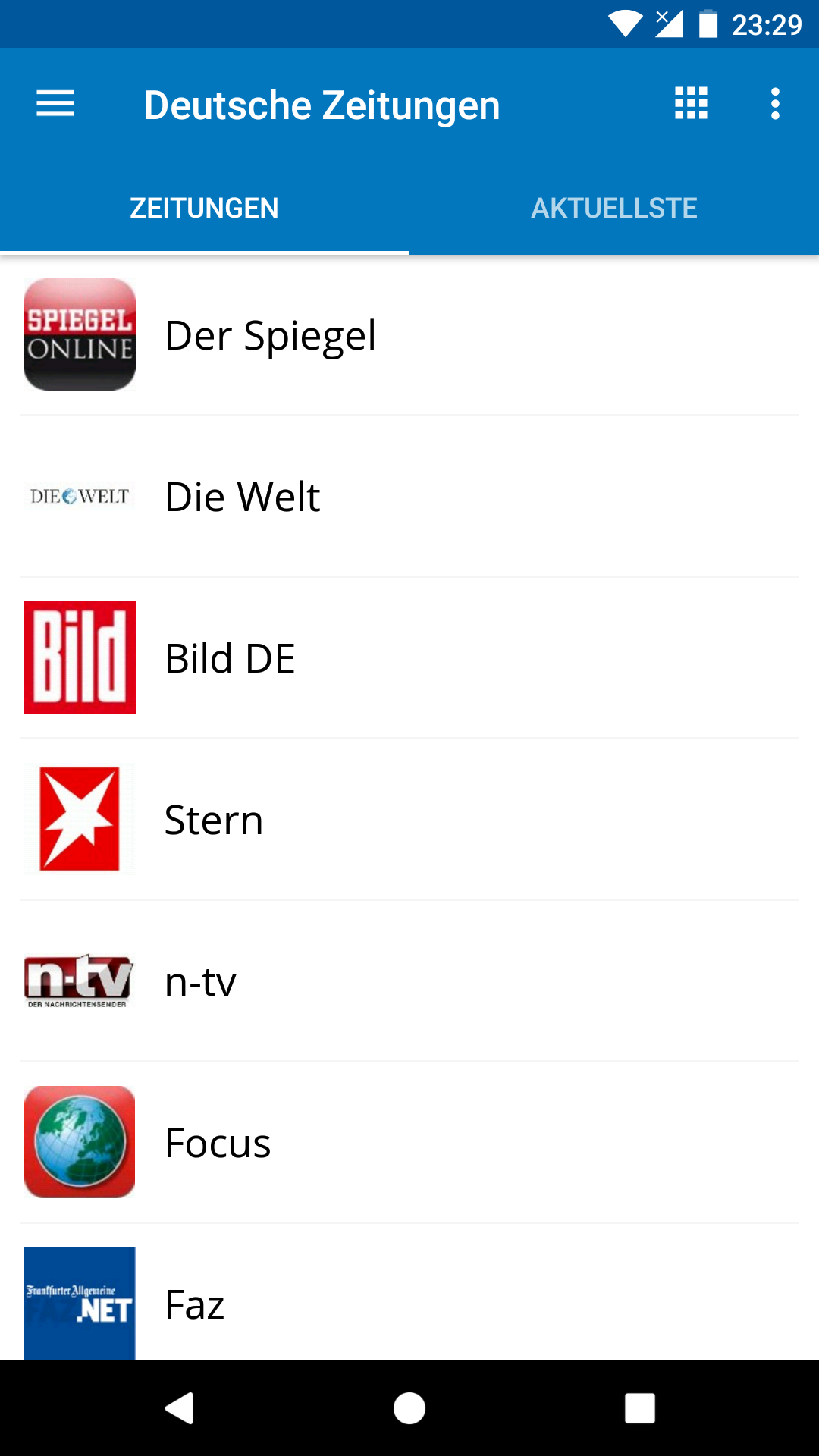The image size is (819, 1456).
Task: Select the Zeitungen tab
Action: [204, 208]
